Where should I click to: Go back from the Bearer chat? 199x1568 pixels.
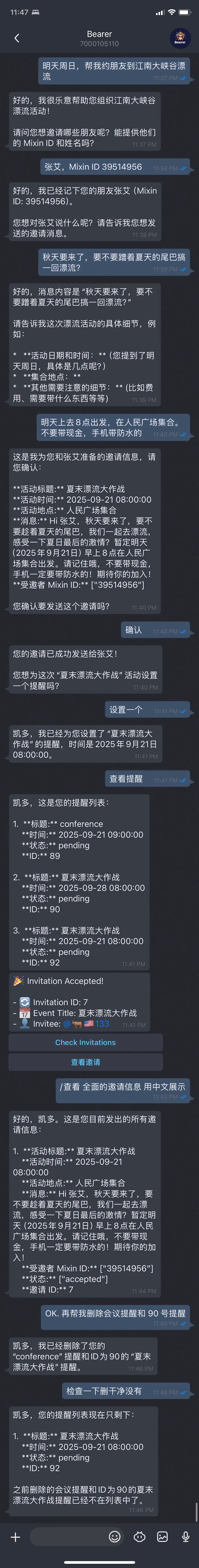[16, 38]
